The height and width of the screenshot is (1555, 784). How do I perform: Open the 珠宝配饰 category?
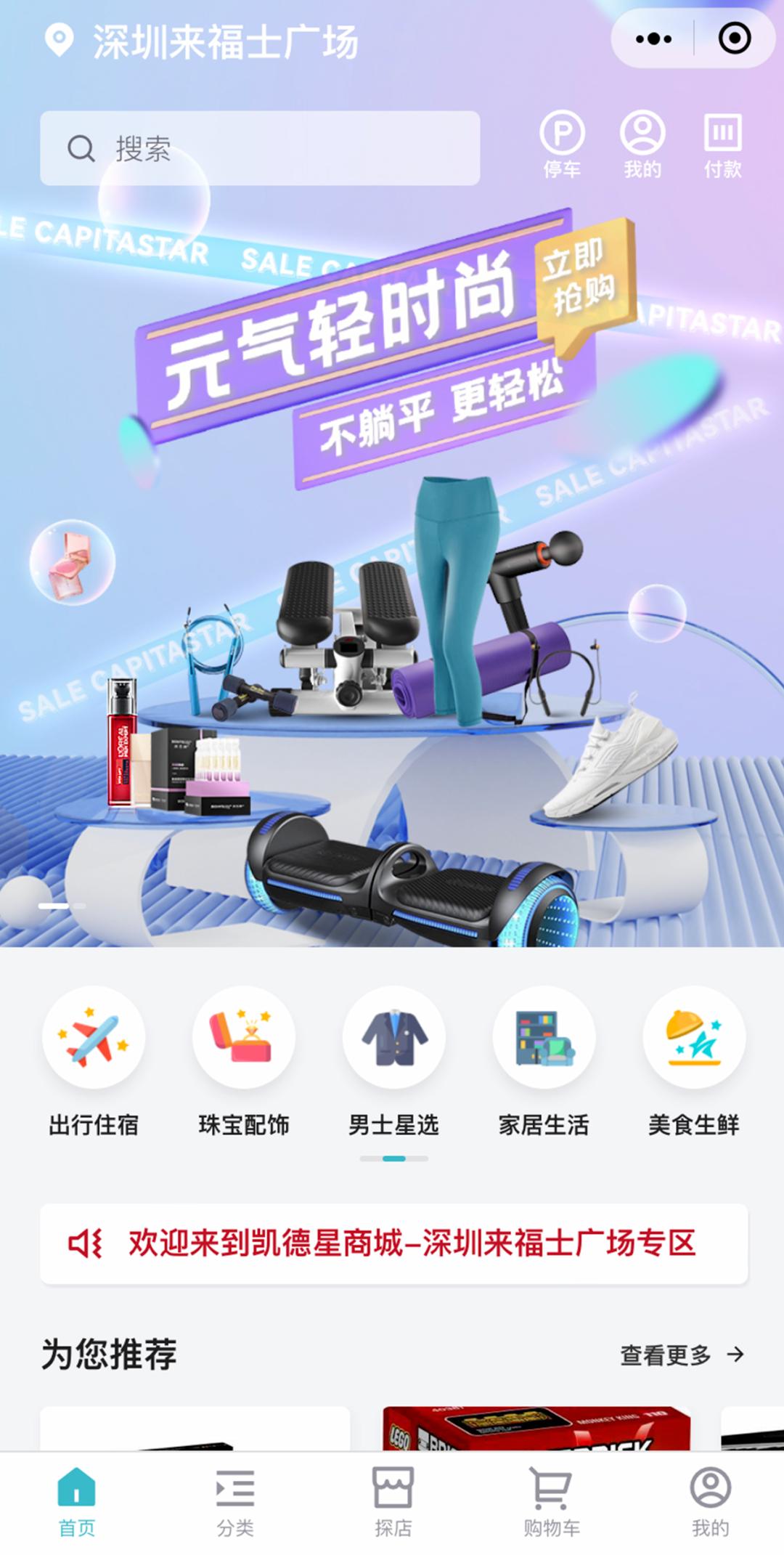(x=244, y=1060)
